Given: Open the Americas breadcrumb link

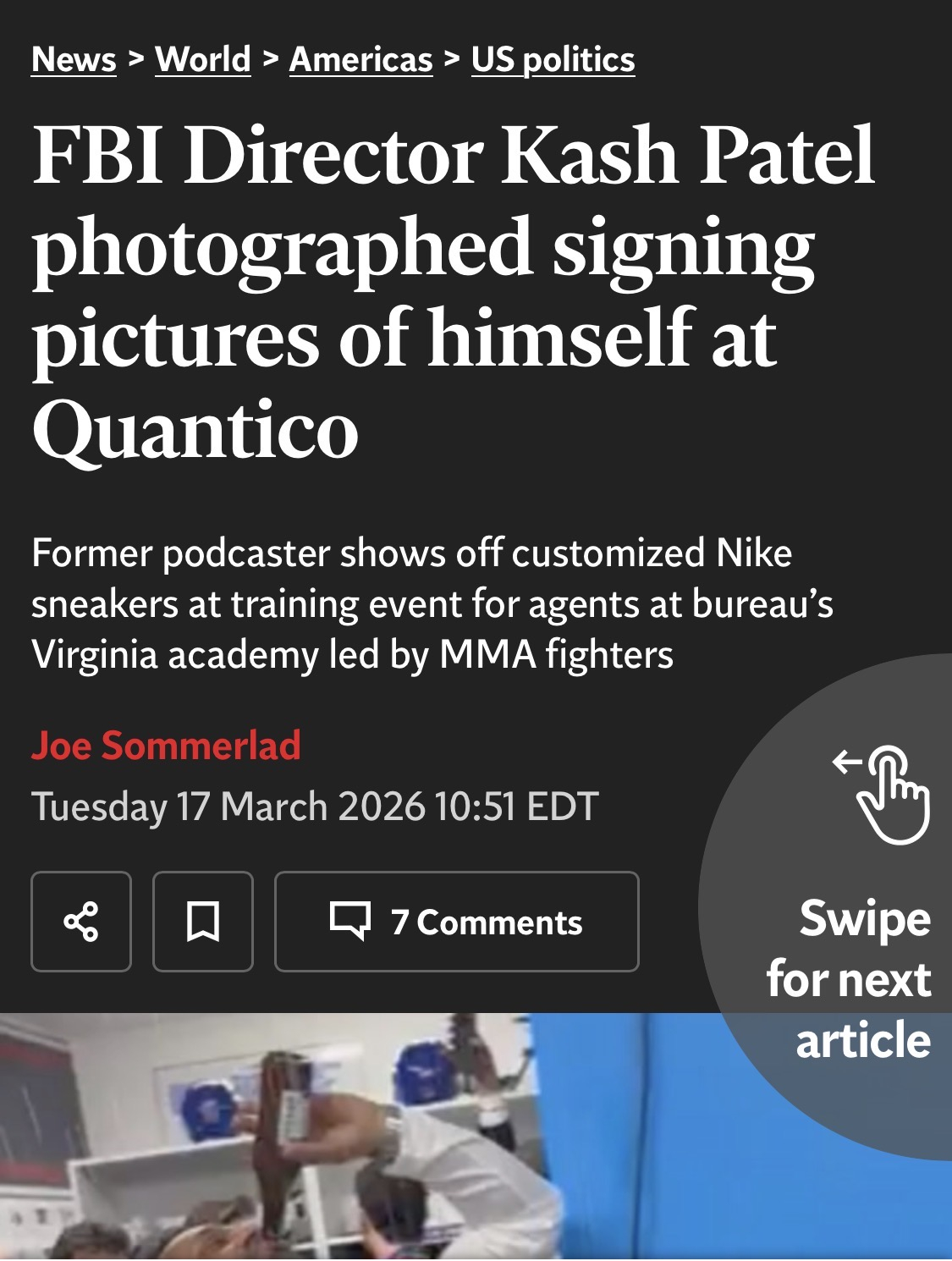Looking at the screenshot, I should pyautogui.click(x=360, y=60).
